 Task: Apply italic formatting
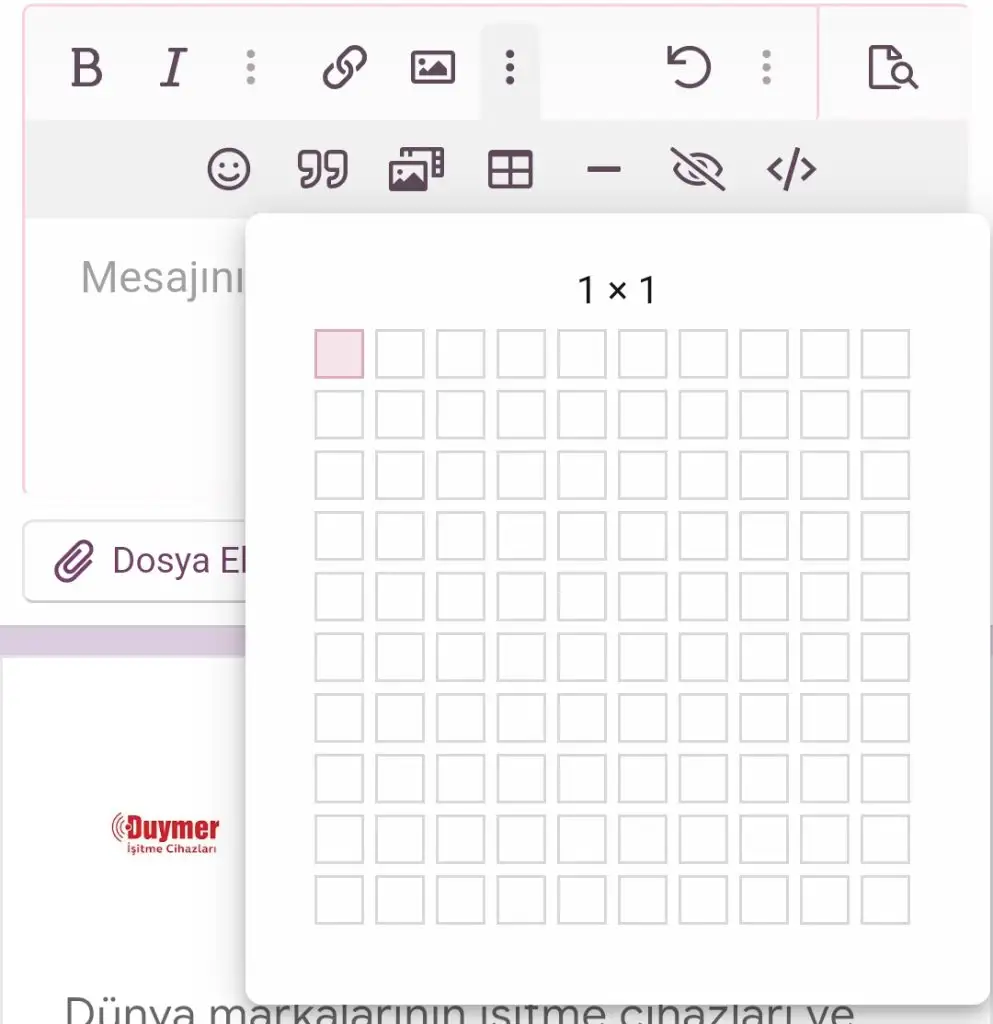pyautogui.click(x=174, y=69)
